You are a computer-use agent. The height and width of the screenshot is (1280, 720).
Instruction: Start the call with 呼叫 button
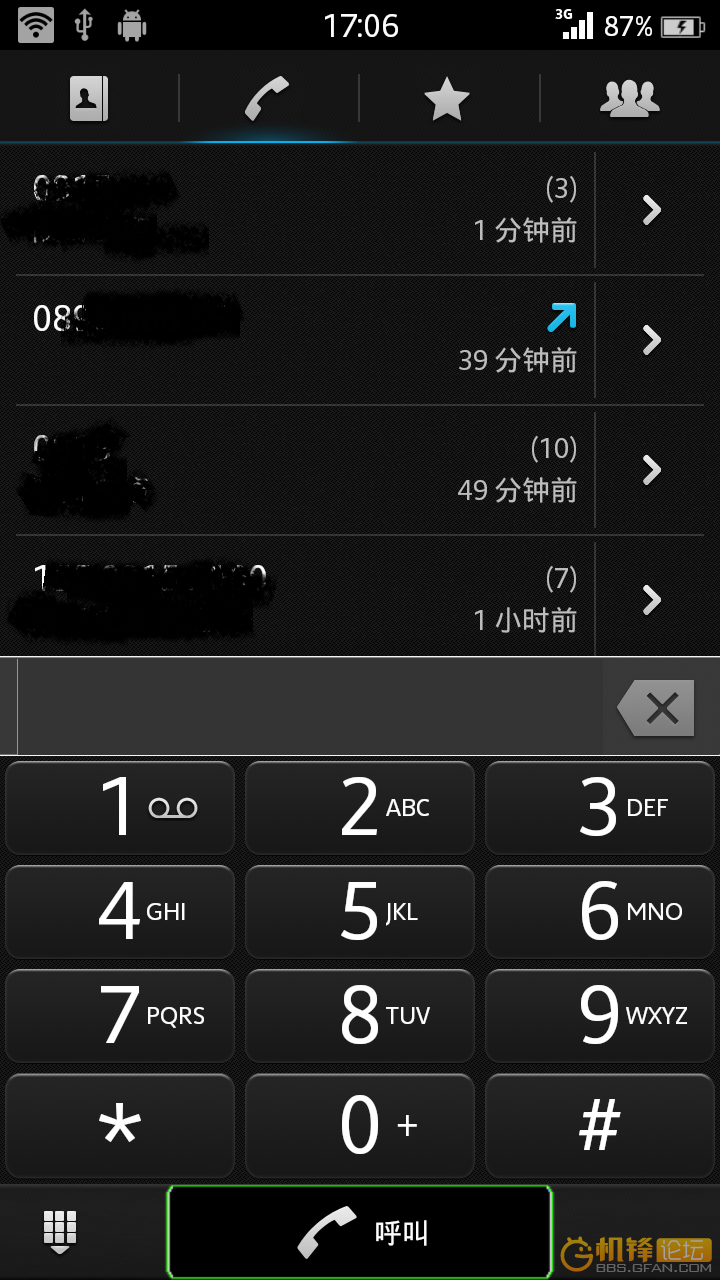point(360,1232)
